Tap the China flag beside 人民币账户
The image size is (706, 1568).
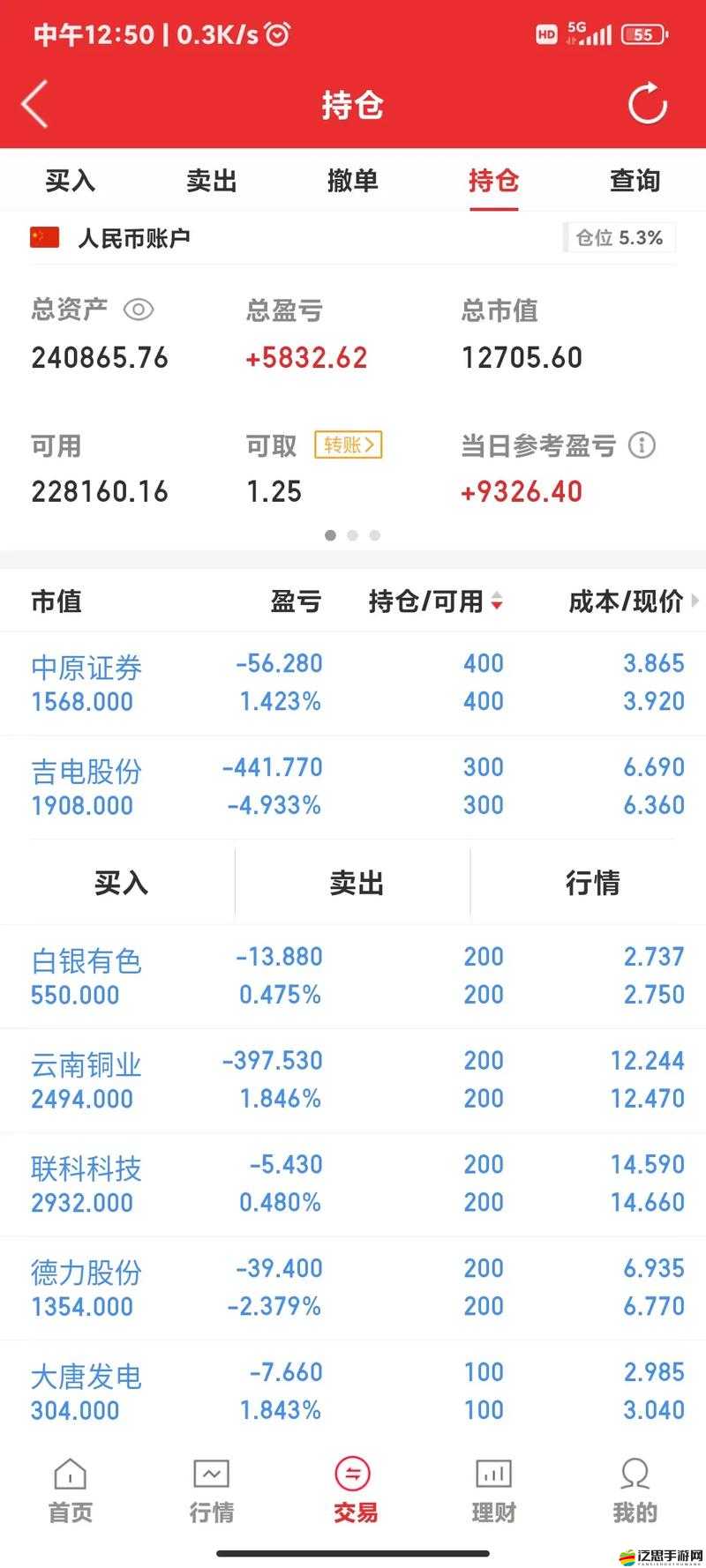[x=42, y=236]
